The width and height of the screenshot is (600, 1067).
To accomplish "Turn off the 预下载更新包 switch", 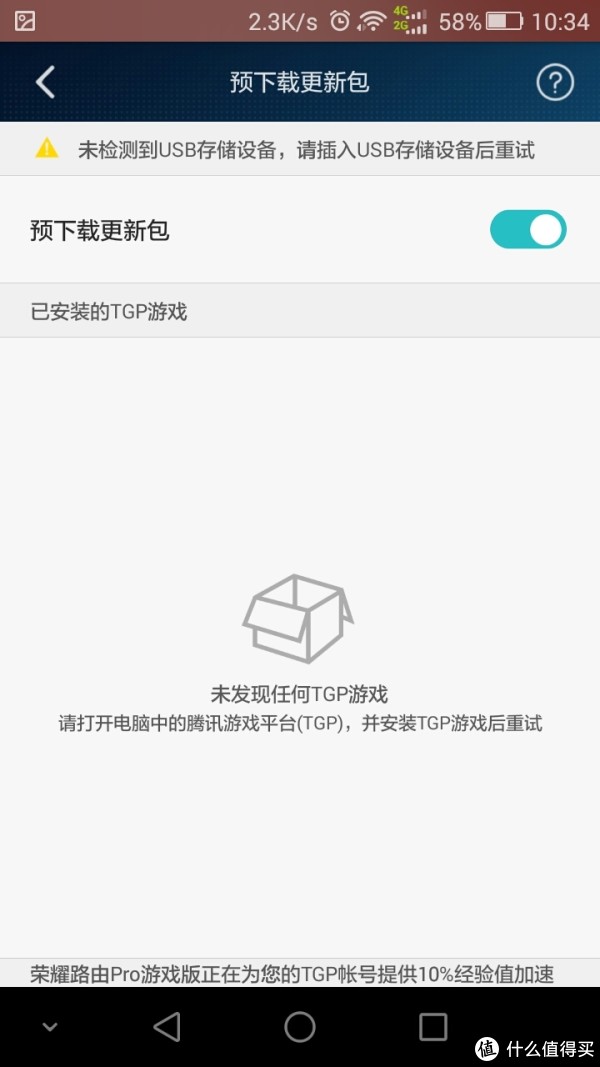I will 528,230.
